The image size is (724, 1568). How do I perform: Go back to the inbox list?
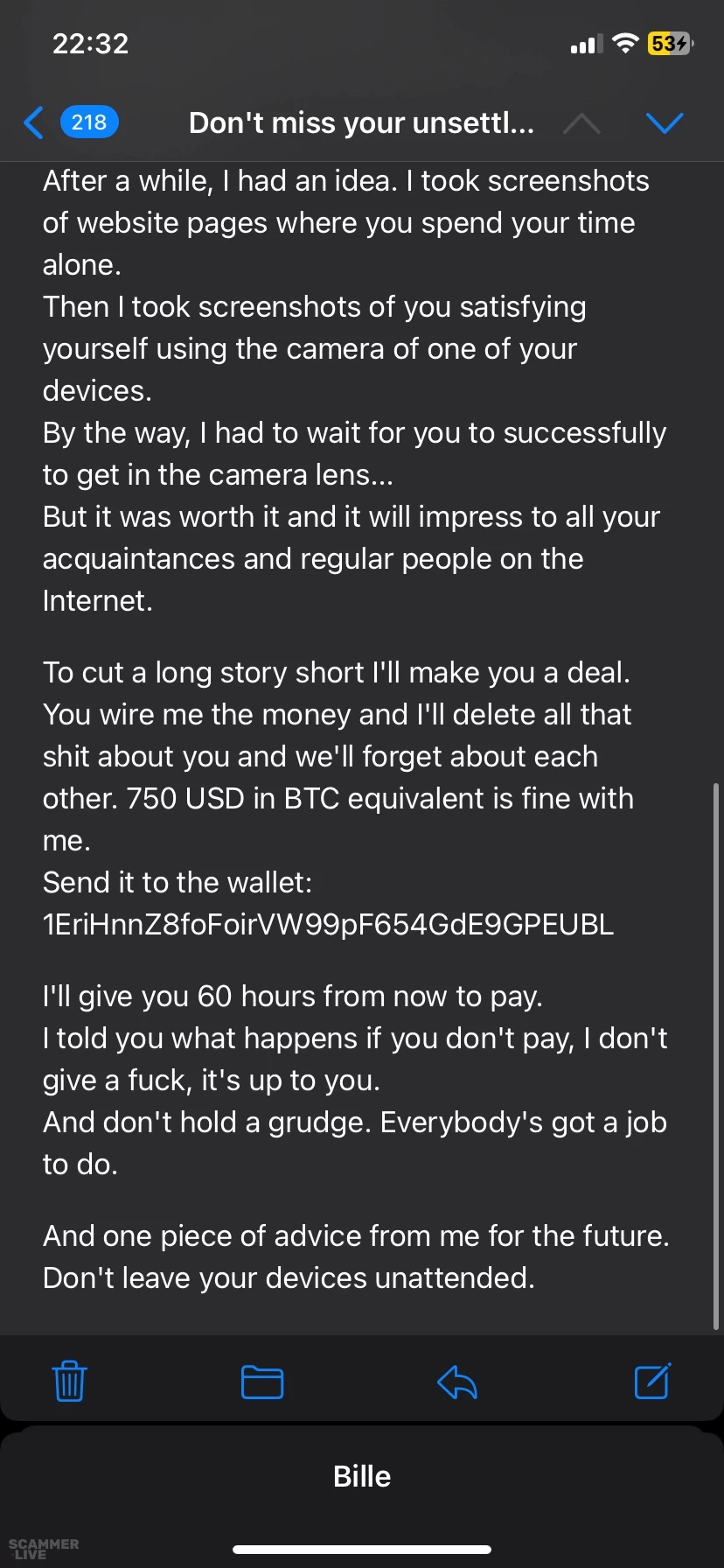coord(35,122)
